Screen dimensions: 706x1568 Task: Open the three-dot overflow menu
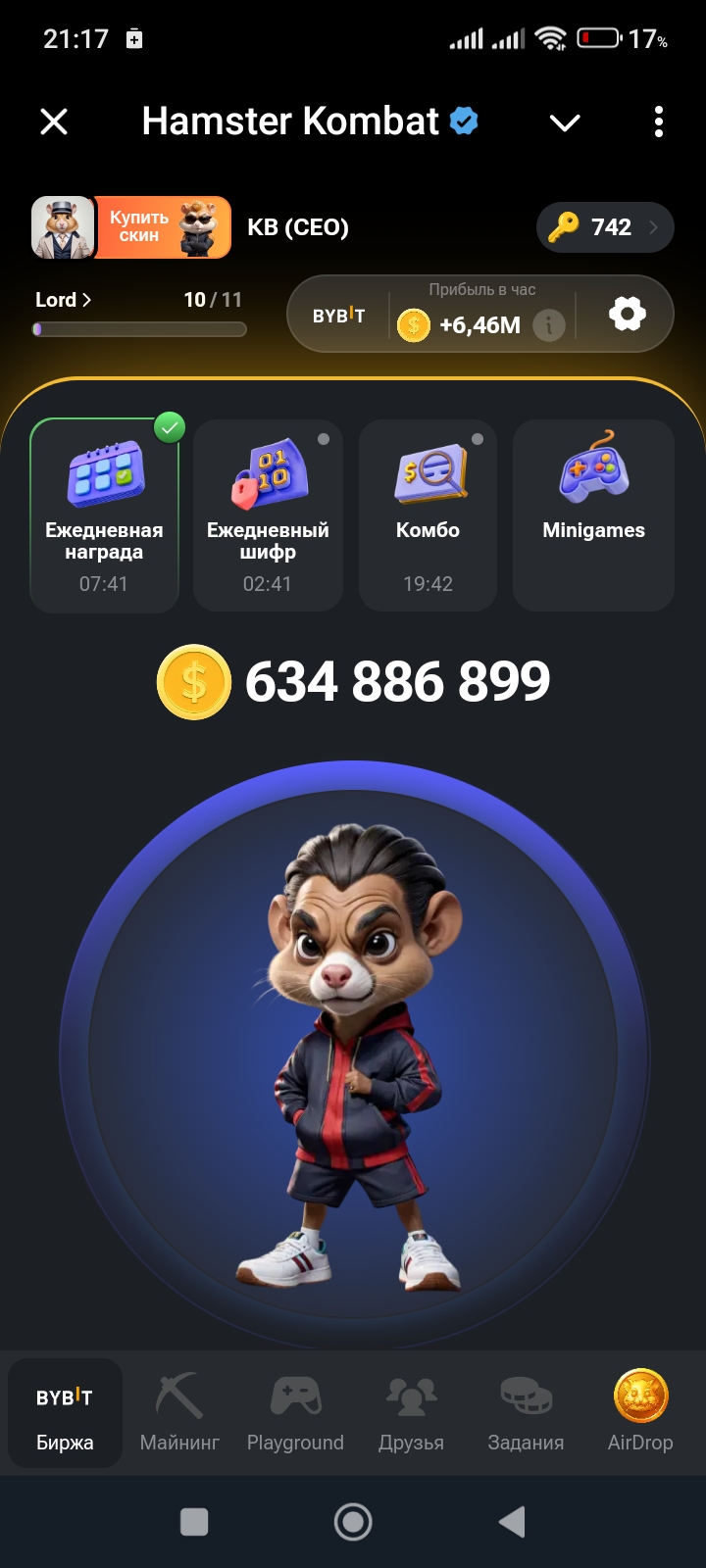click(x=659, y=122)
